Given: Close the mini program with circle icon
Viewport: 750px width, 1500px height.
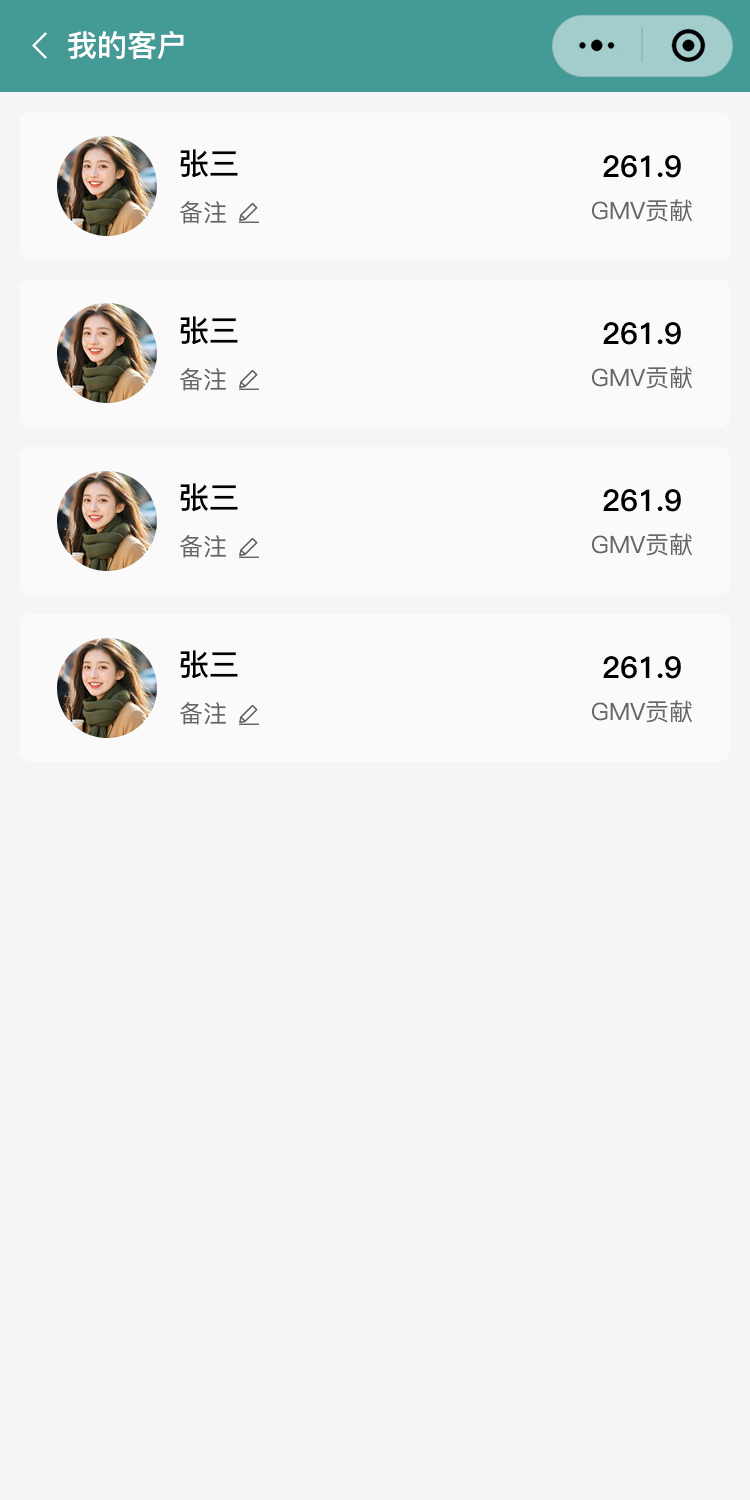Looking at the screenshot, I should click(x=688, y=46).
